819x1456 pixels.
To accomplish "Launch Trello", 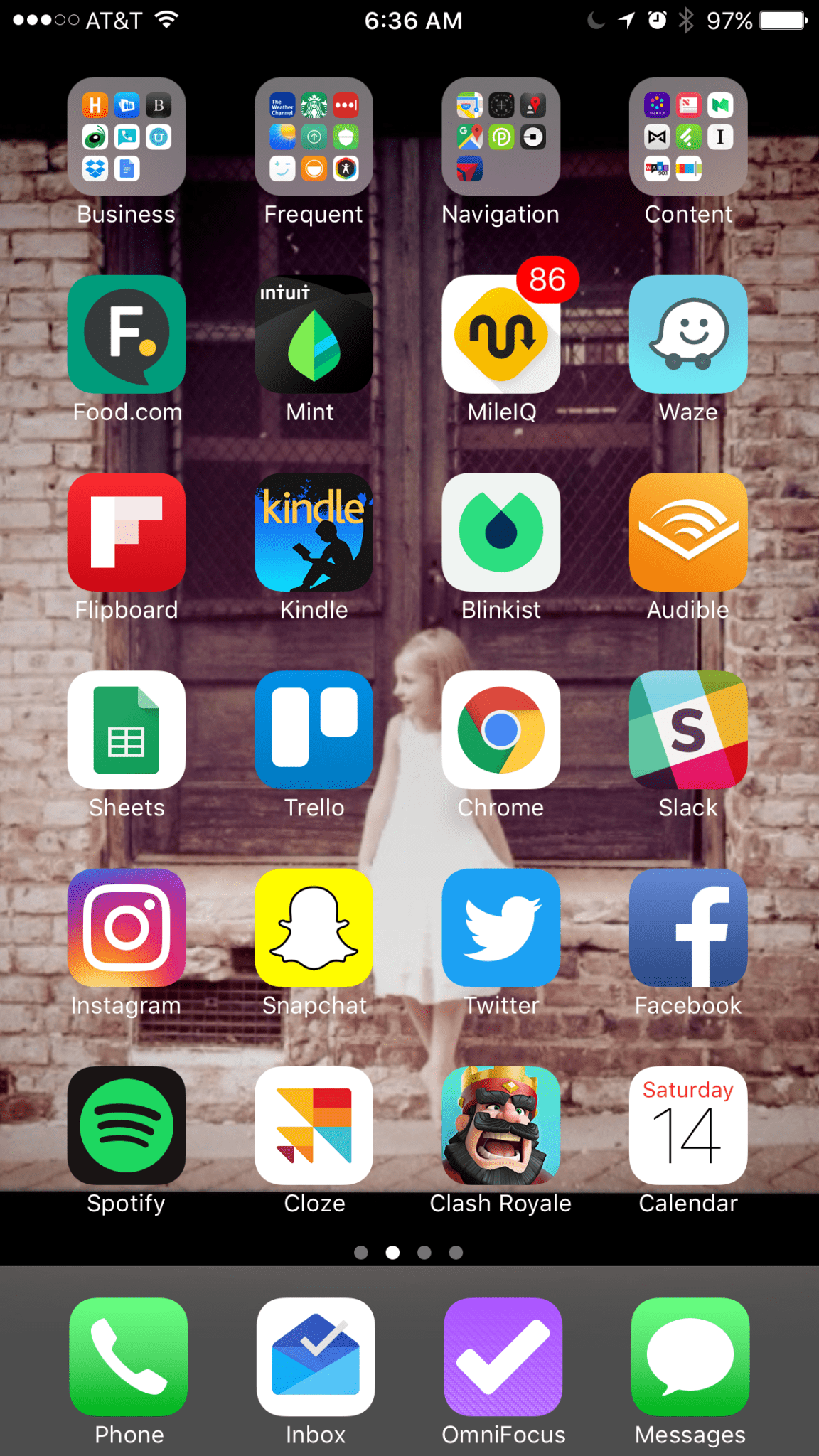I will [314, 729].
